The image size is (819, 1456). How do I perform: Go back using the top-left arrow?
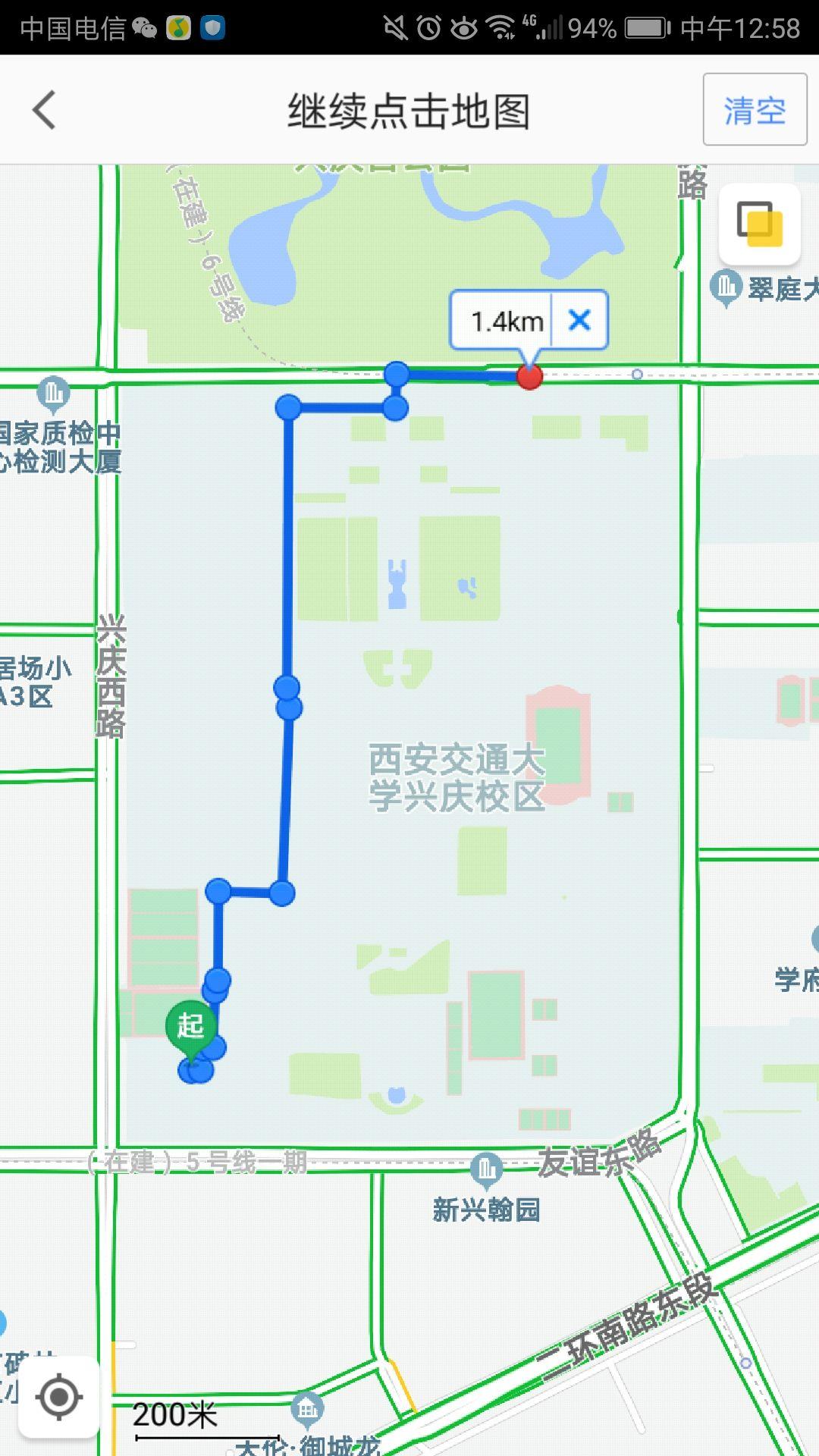[x=45, y=110]
